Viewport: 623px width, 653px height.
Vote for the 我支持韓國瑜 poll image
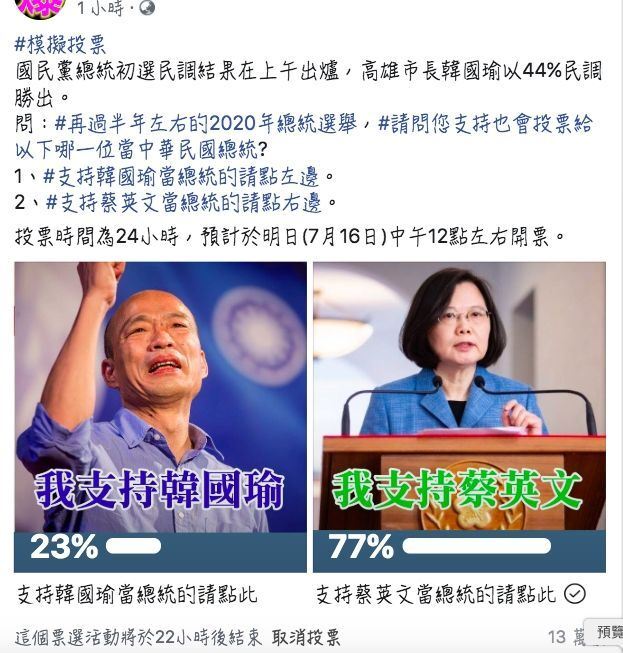click(x=160, y=400)
